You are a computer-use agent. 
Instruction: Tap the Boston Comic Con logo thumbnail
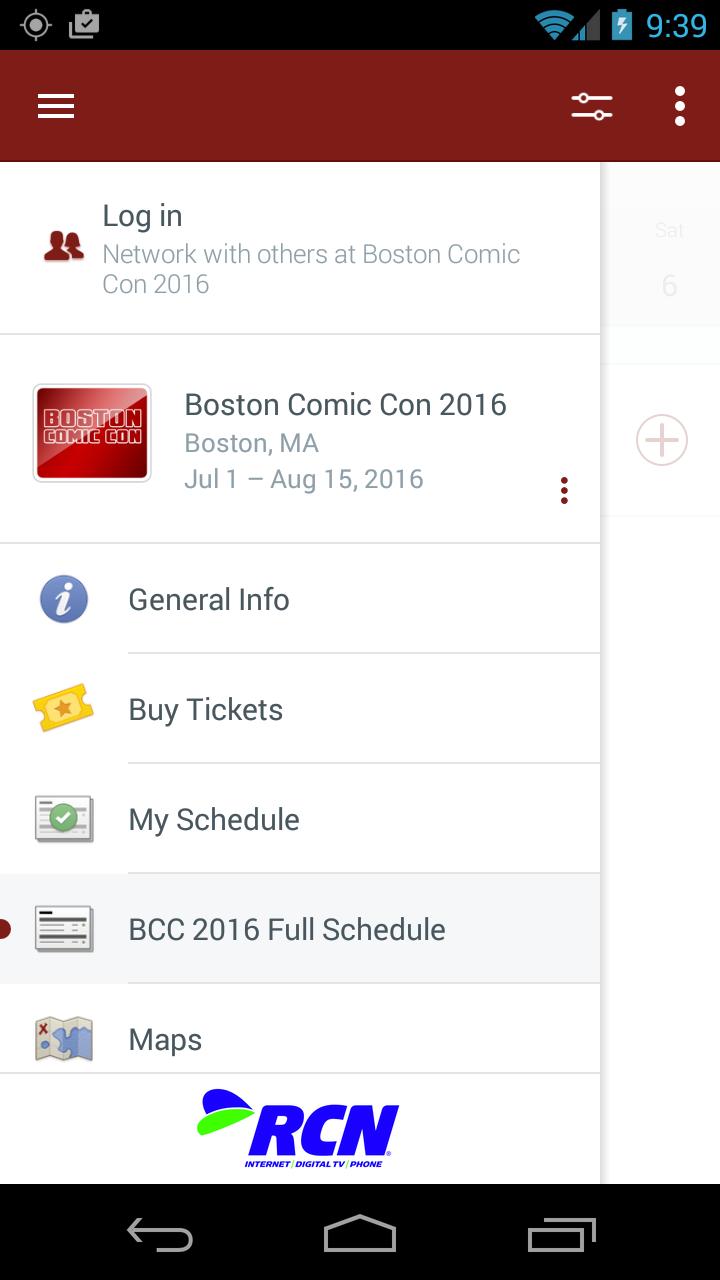click(x=91, y=433)
